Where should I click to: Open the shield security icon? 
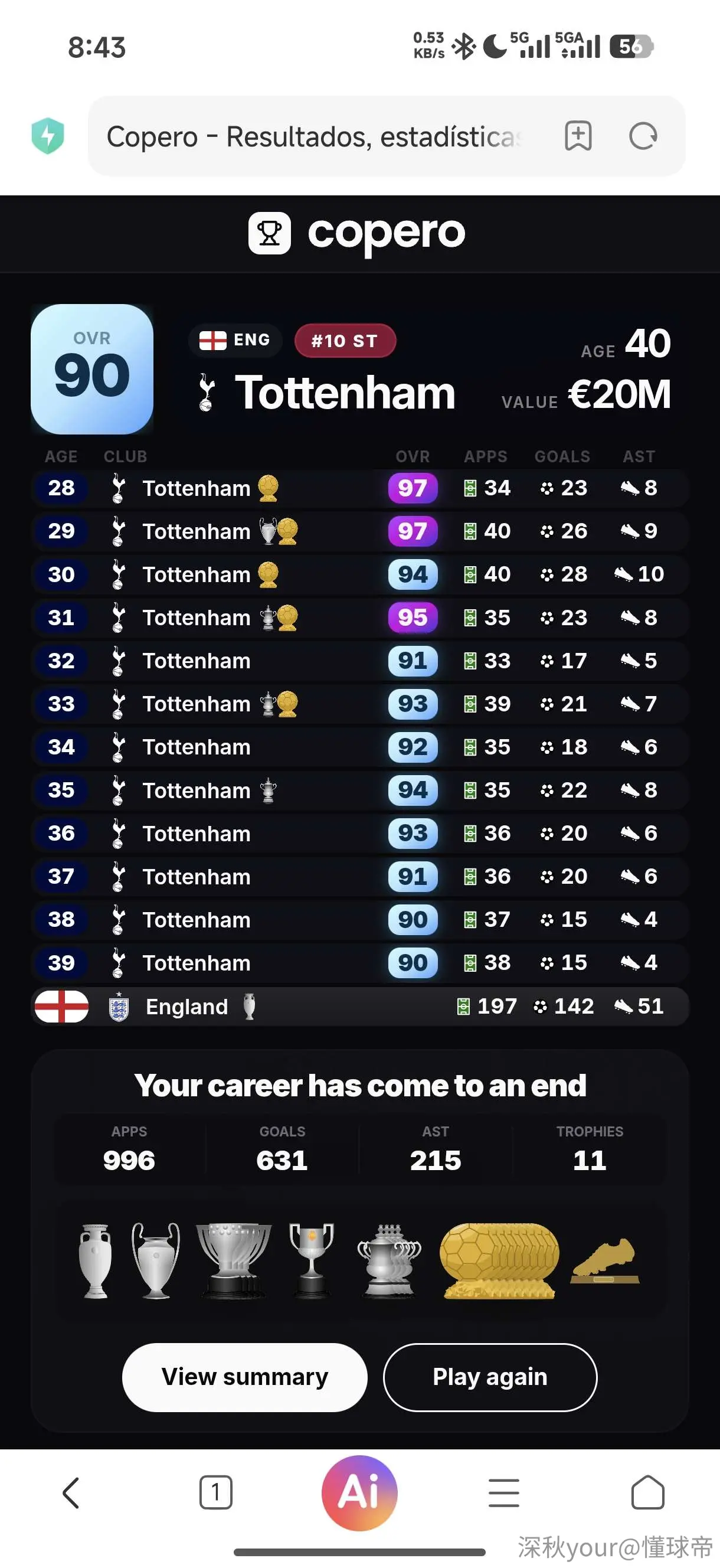47,135
